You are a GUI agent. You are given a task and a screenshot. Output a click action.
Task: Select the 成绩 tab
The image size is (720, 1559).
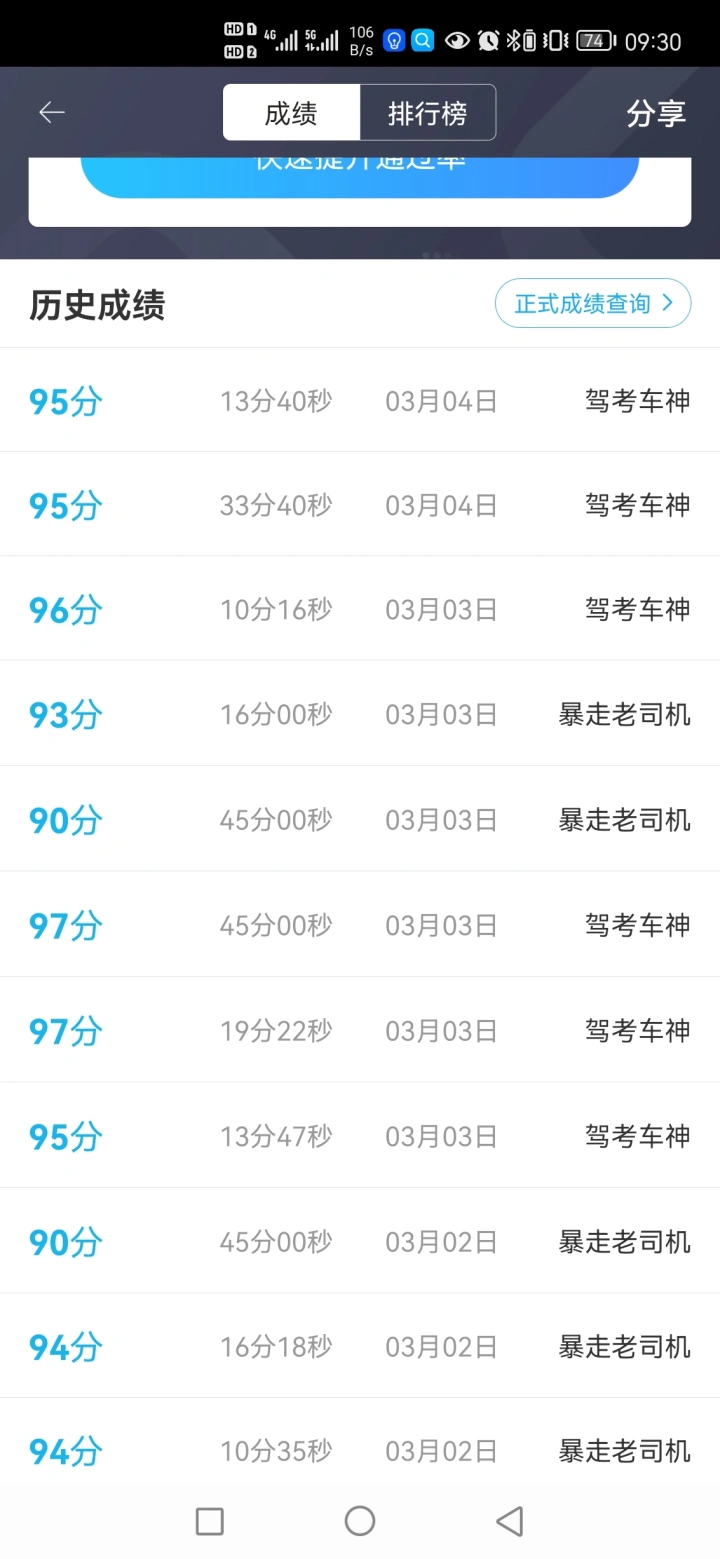click(x=291, y=113)
